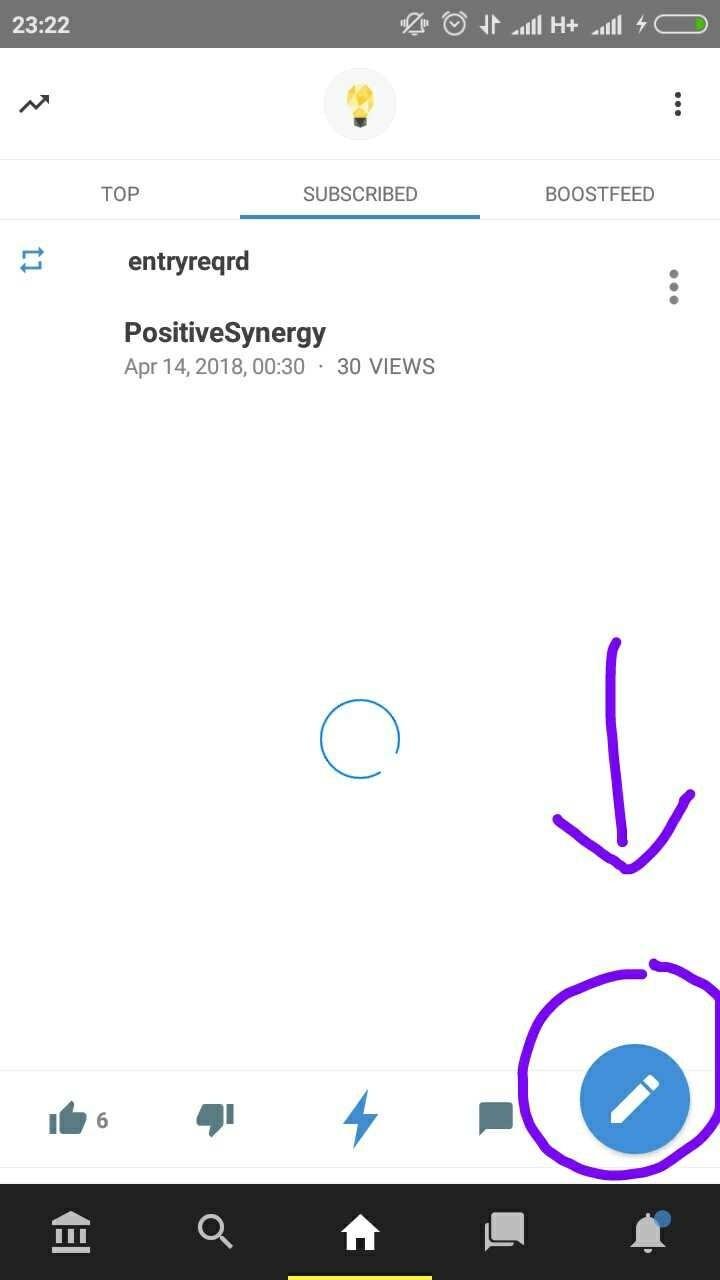Open search from the bottom bar
Screen dimensions: 720x1280
215,1232
